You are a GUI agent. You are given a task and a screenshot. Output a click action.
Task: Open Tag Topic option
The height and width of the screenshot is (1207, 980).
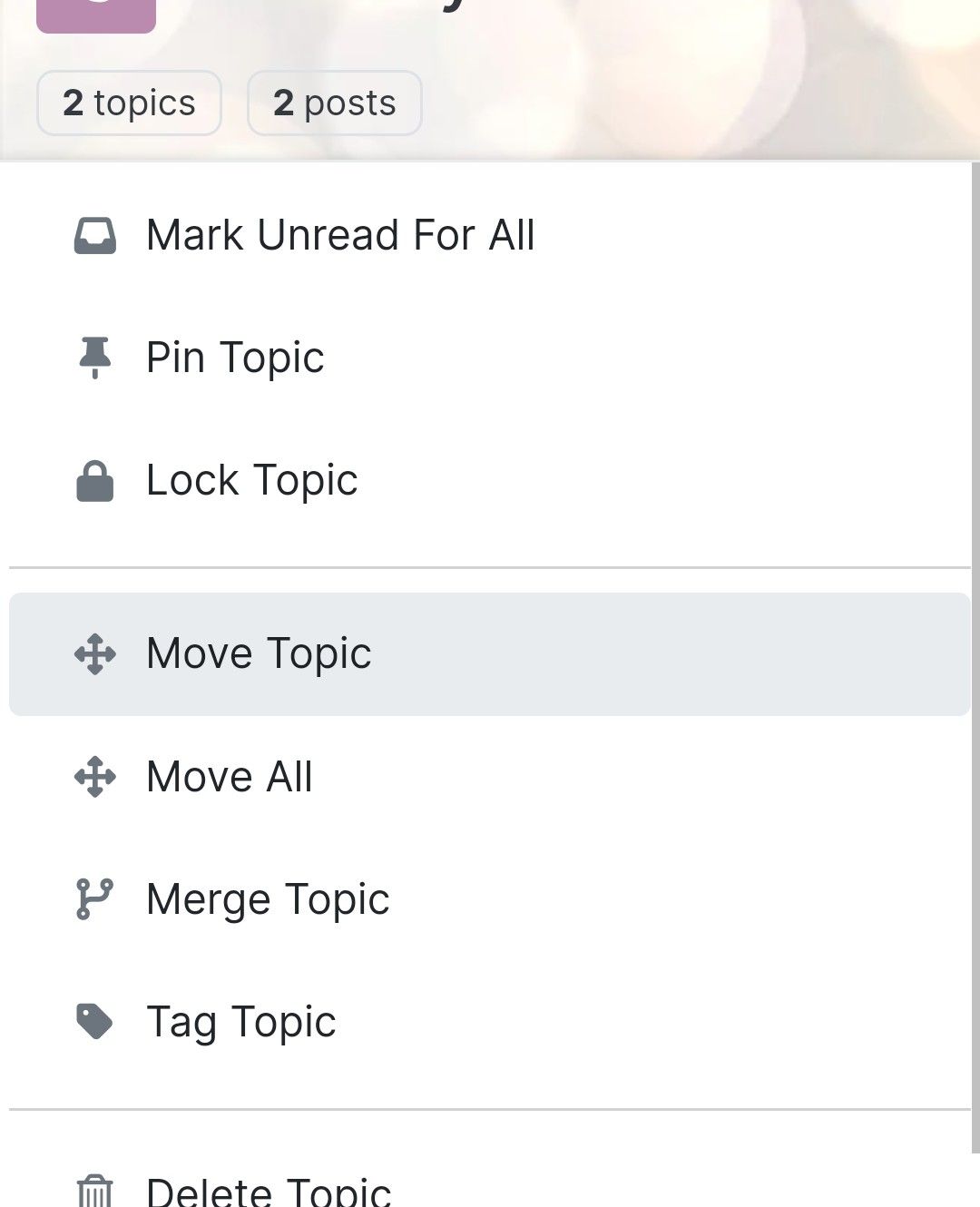[240, 1022]
